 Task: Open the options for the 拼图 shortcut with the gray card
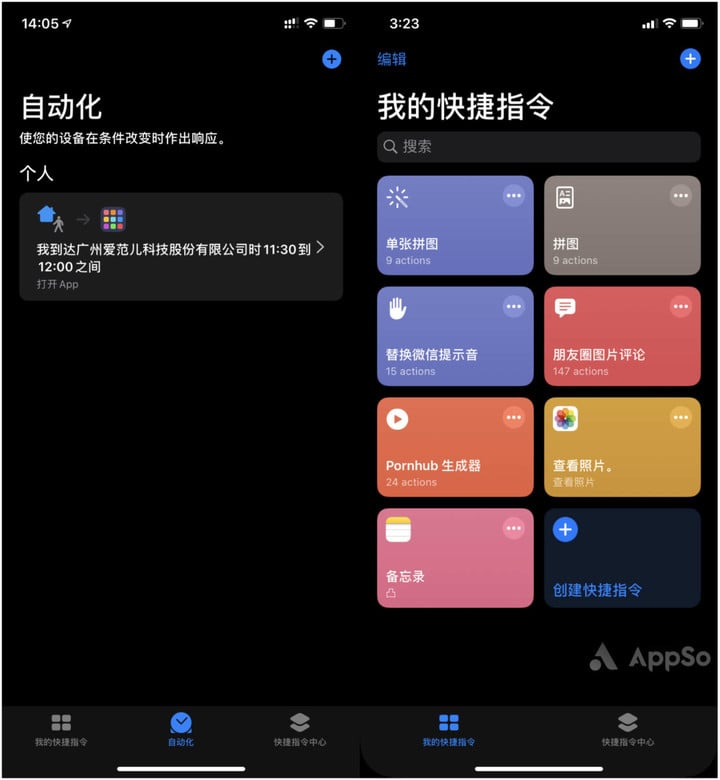(x=680, y=196)
